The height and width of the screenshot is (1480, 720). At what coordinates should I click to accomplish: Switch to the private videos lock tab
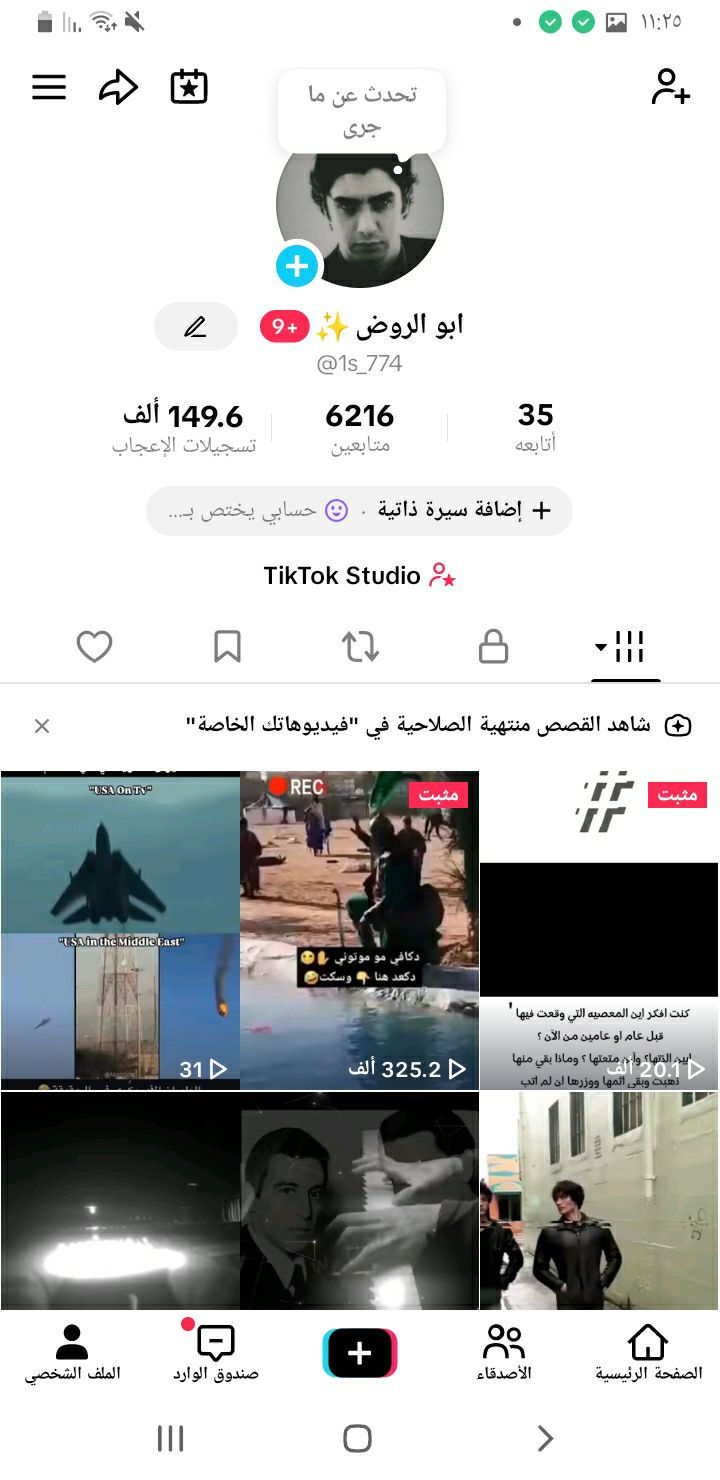point(493,648)
